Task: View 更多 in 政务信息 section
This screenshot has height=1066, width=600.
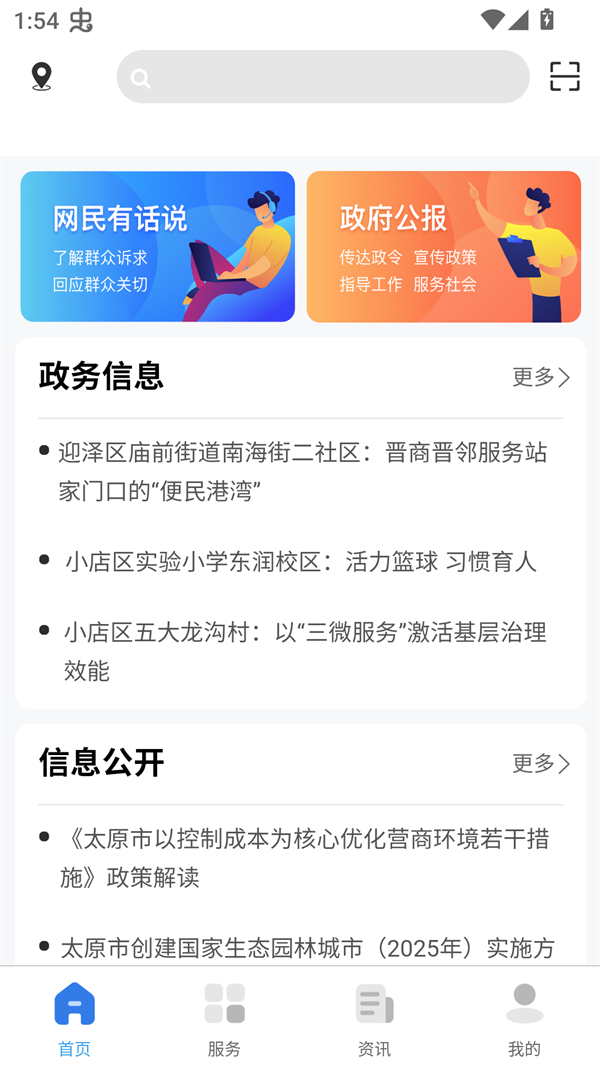Action: pyautogui.click(x=540, y=377)
